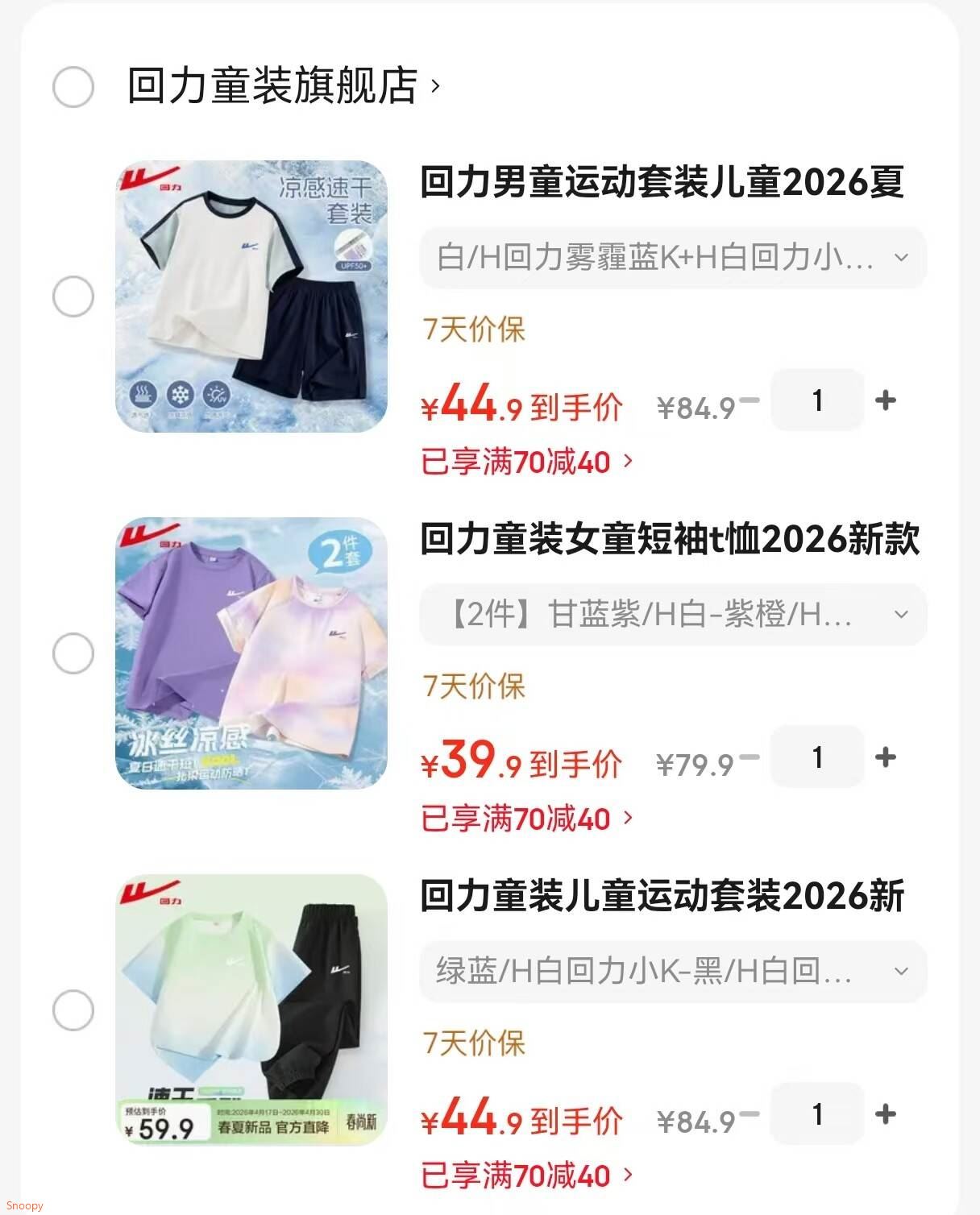The image size is (980, 1215).
Task: Click the 7天价保 price guarantee label
Action: (x=471, y=329)
